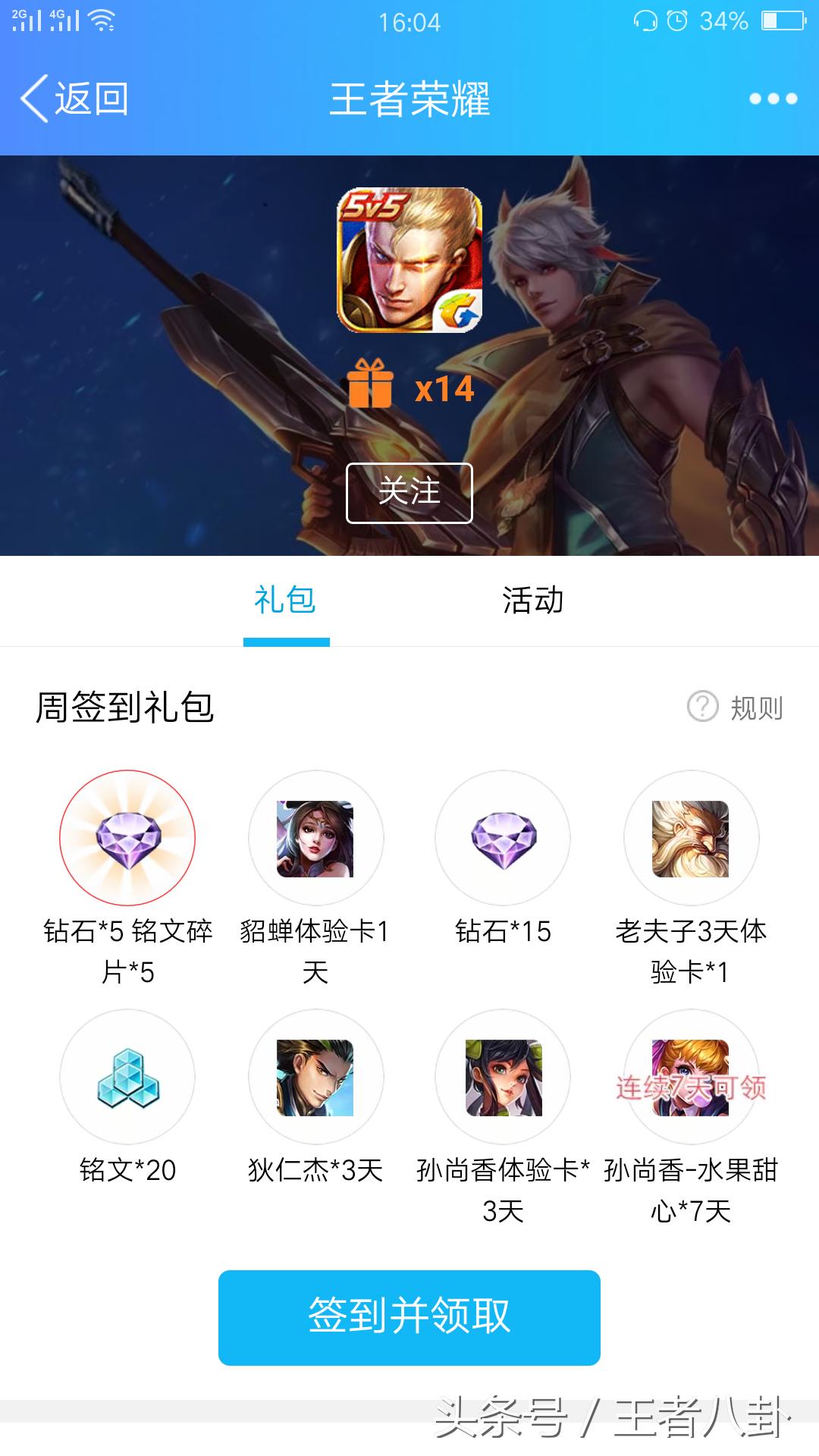Screen dimensions: 819x1456
Task: Click the 钻石*15 diamond reward icon
Action: pos(505,838)
